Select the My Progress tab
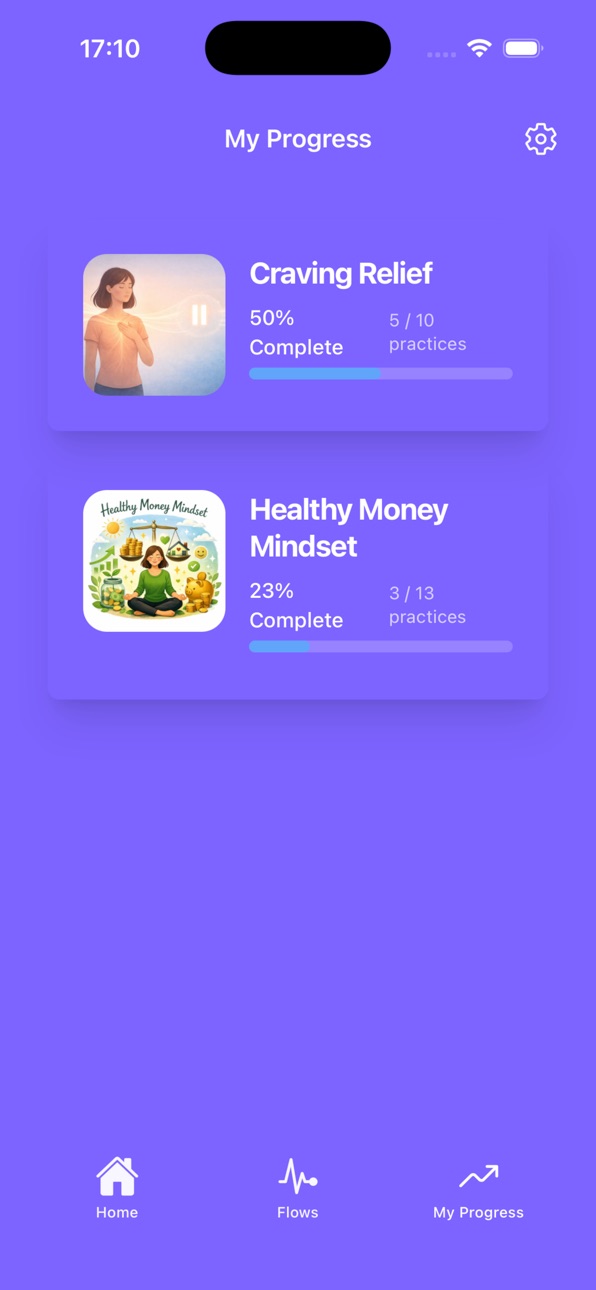The image size is (596, 1290). (478, 1188)
